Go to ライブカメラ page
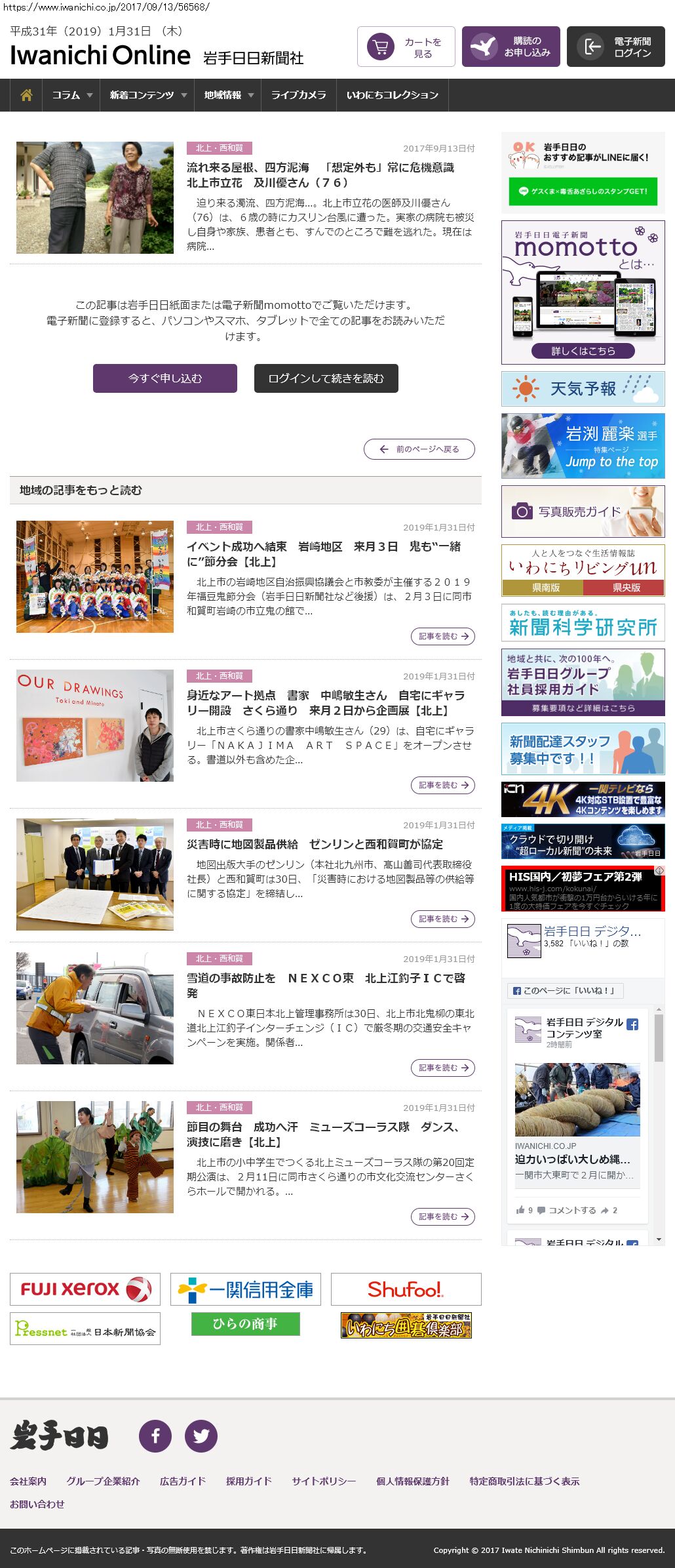The width and height of the screenshot is (675, 1568). (299, 95)
